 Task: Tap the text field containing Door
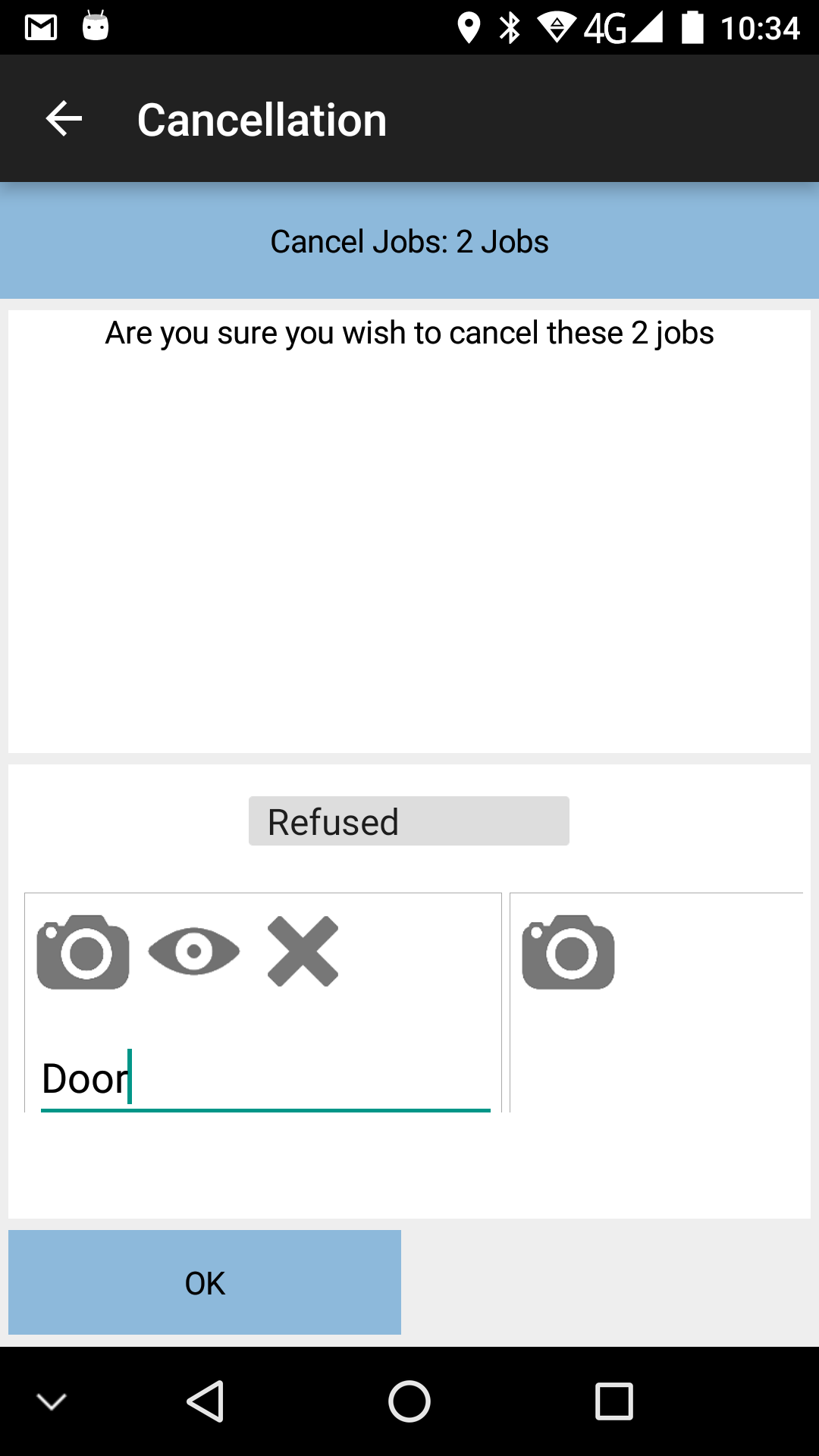(265, 1078)
